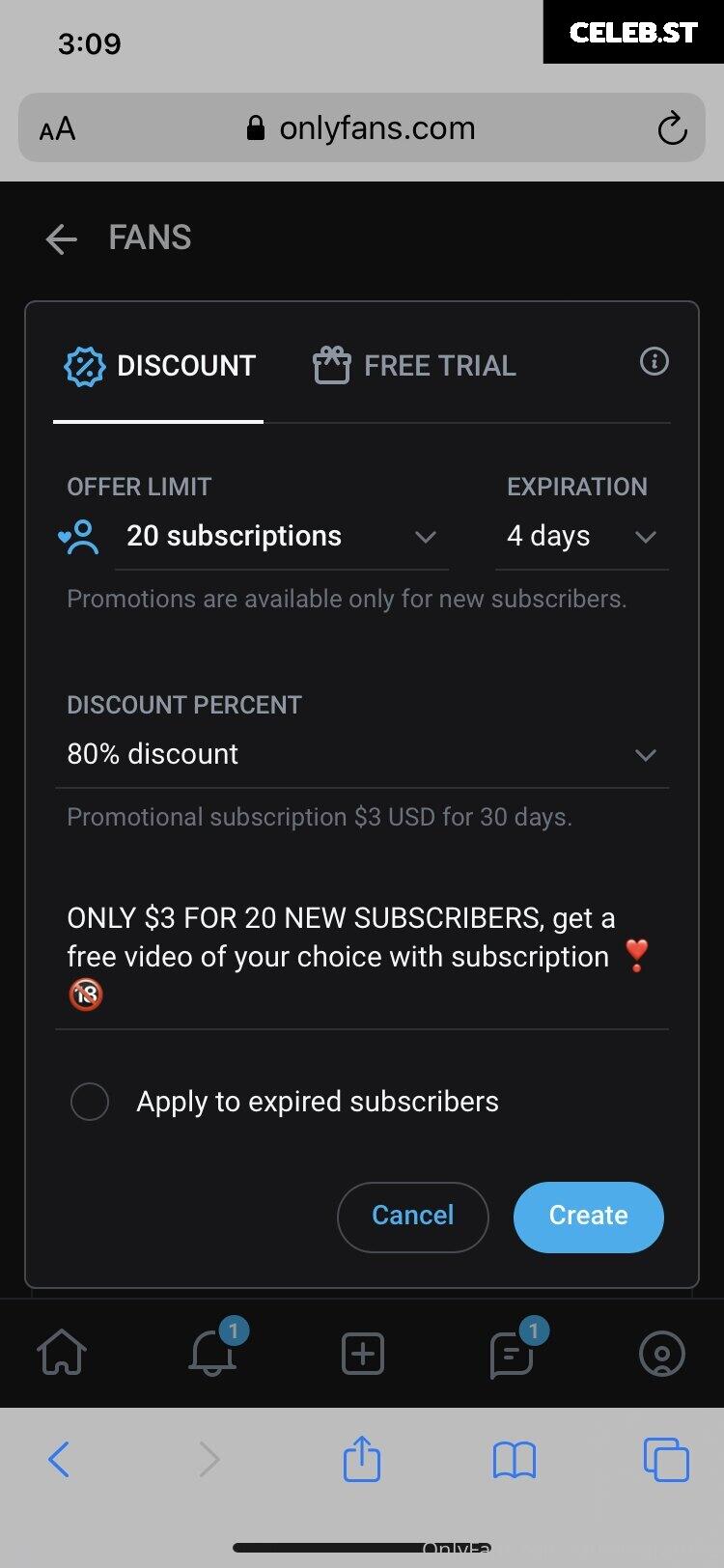Viewport: 724px width, 1568px height.
Task: Open the profile menu icon
Action: point(662,1354)
